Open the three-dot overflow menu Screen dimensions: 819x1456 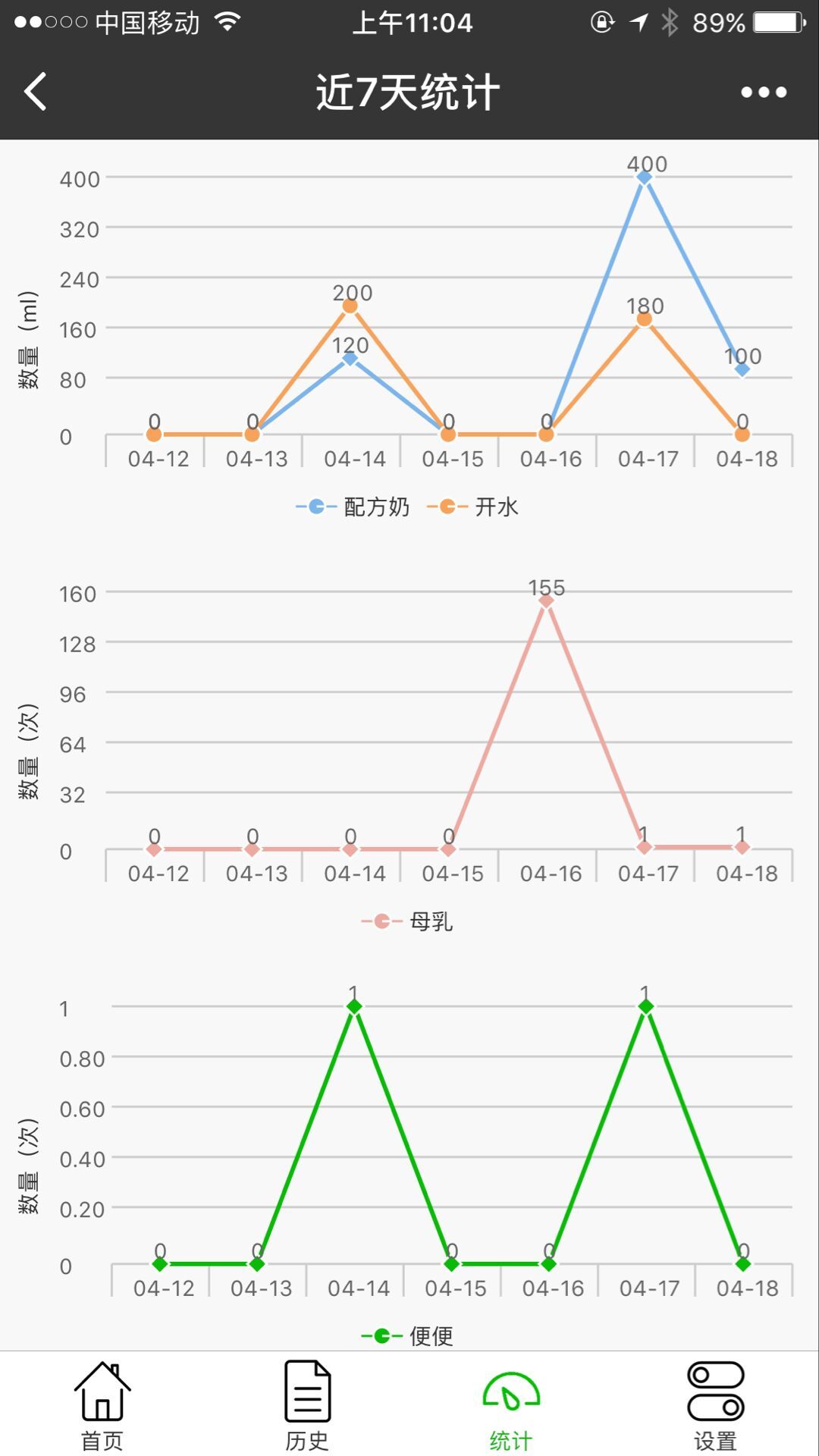click(763, 93)
